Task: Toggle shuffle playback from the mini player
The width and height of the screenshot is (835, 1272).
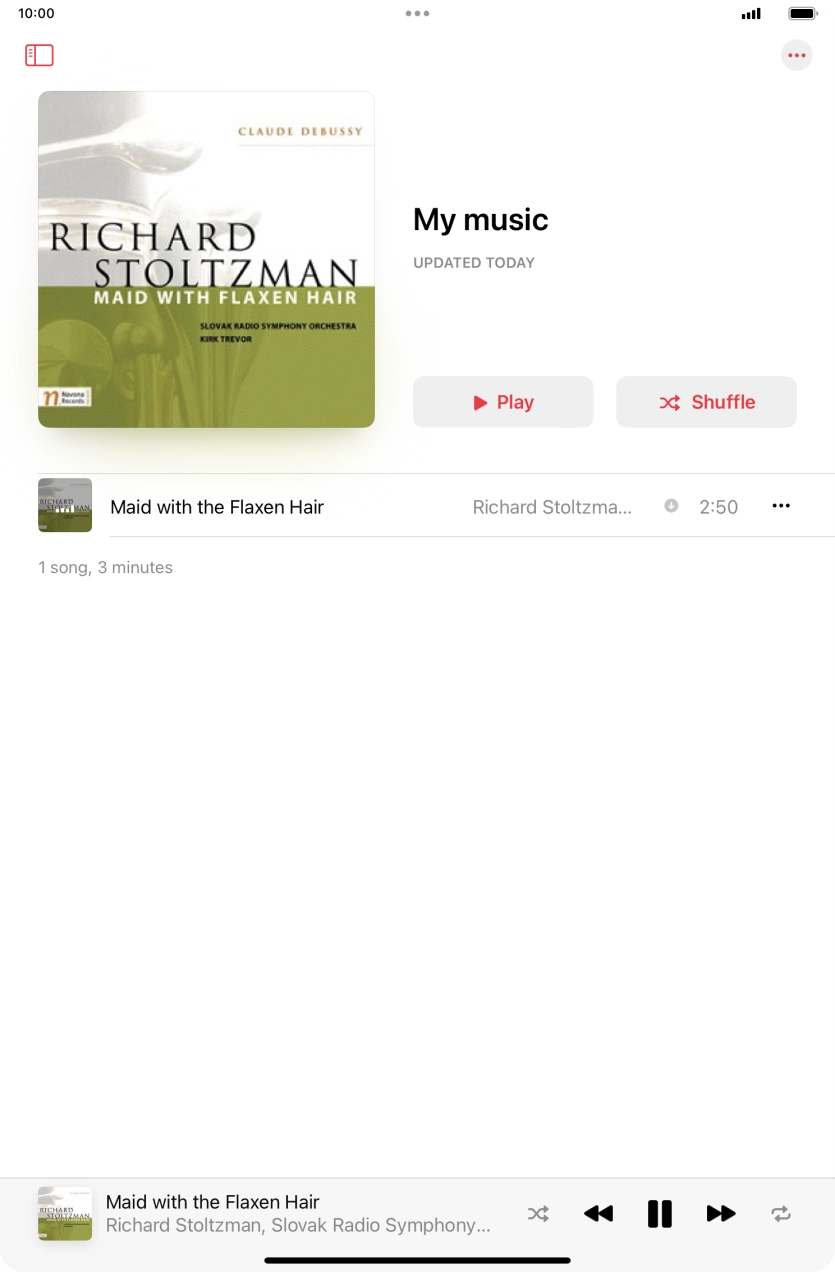Action: (538, 1213)
